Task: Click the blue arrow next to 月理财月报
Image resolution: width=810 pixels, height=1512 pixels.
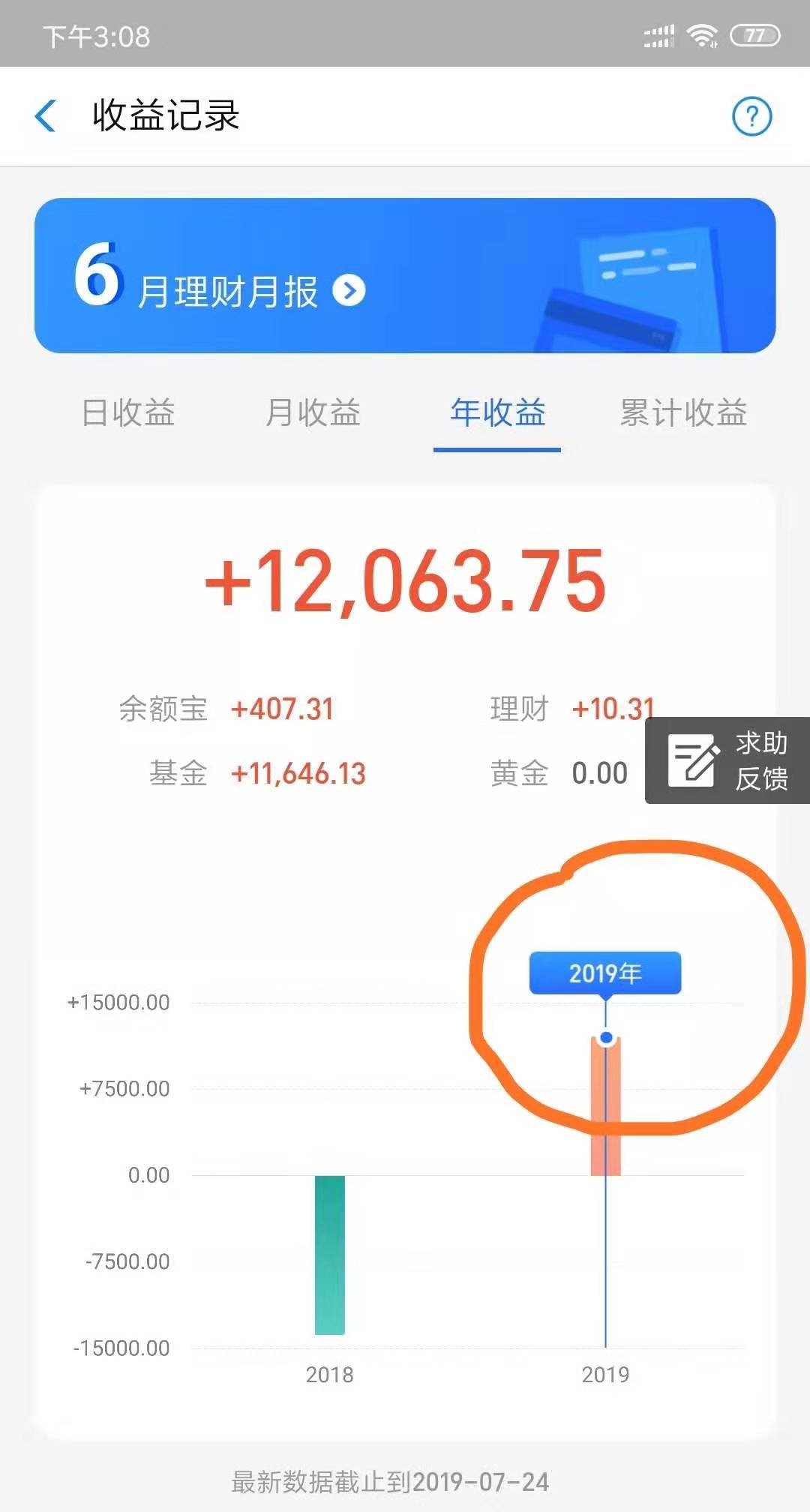Action: (x=349, y=291)
